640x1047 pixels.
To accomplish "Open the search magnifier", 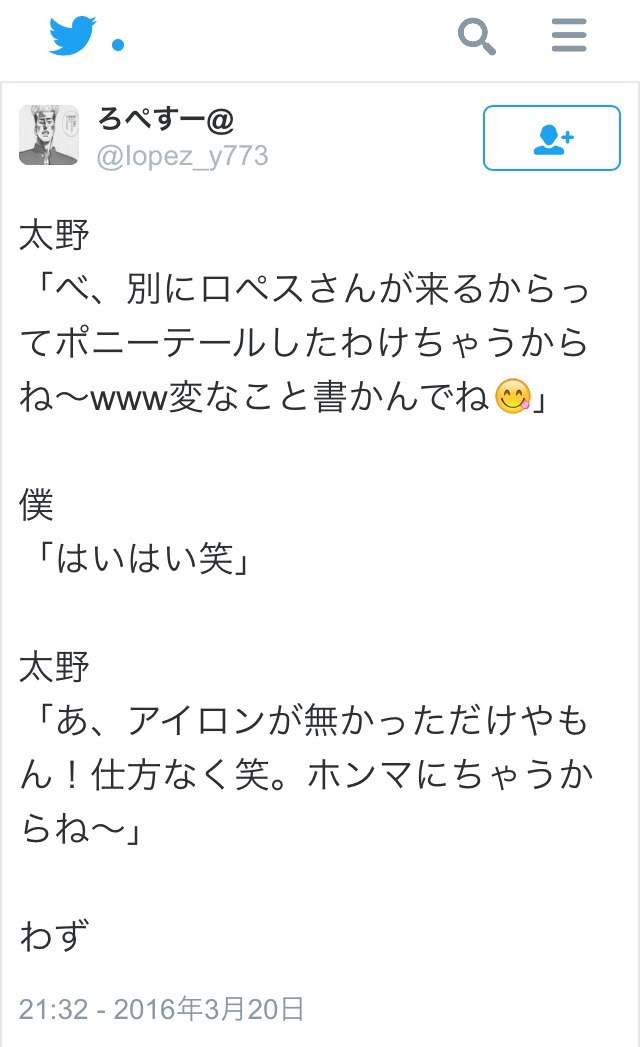I will coord(477,38).
